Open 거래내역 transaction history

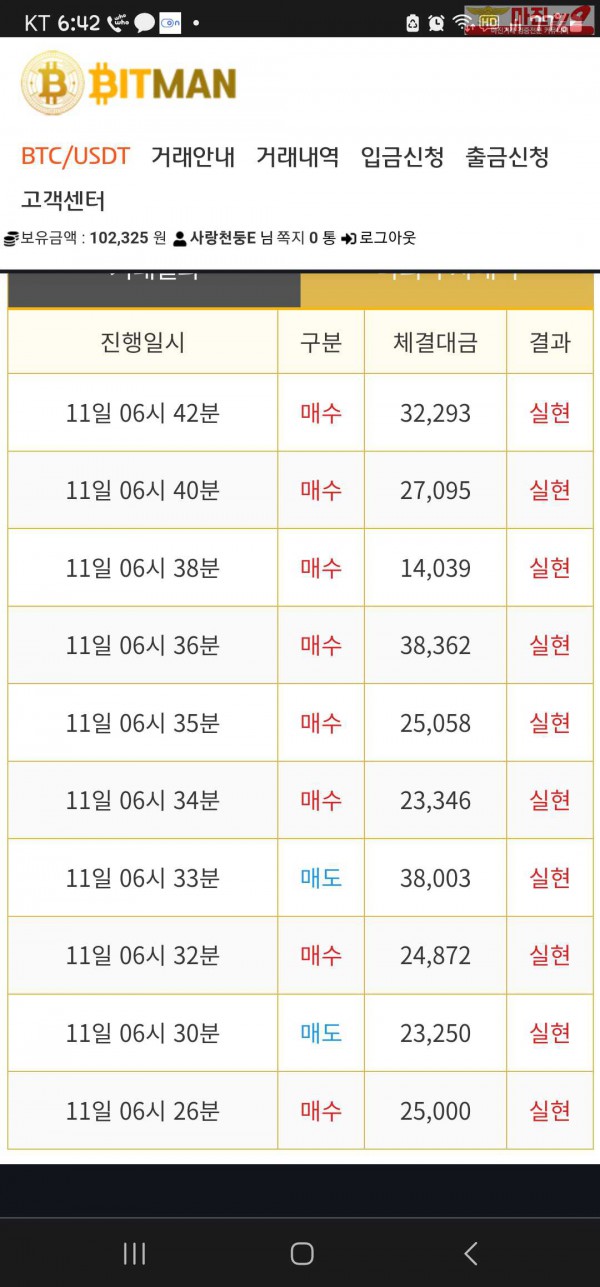(297, 157)
